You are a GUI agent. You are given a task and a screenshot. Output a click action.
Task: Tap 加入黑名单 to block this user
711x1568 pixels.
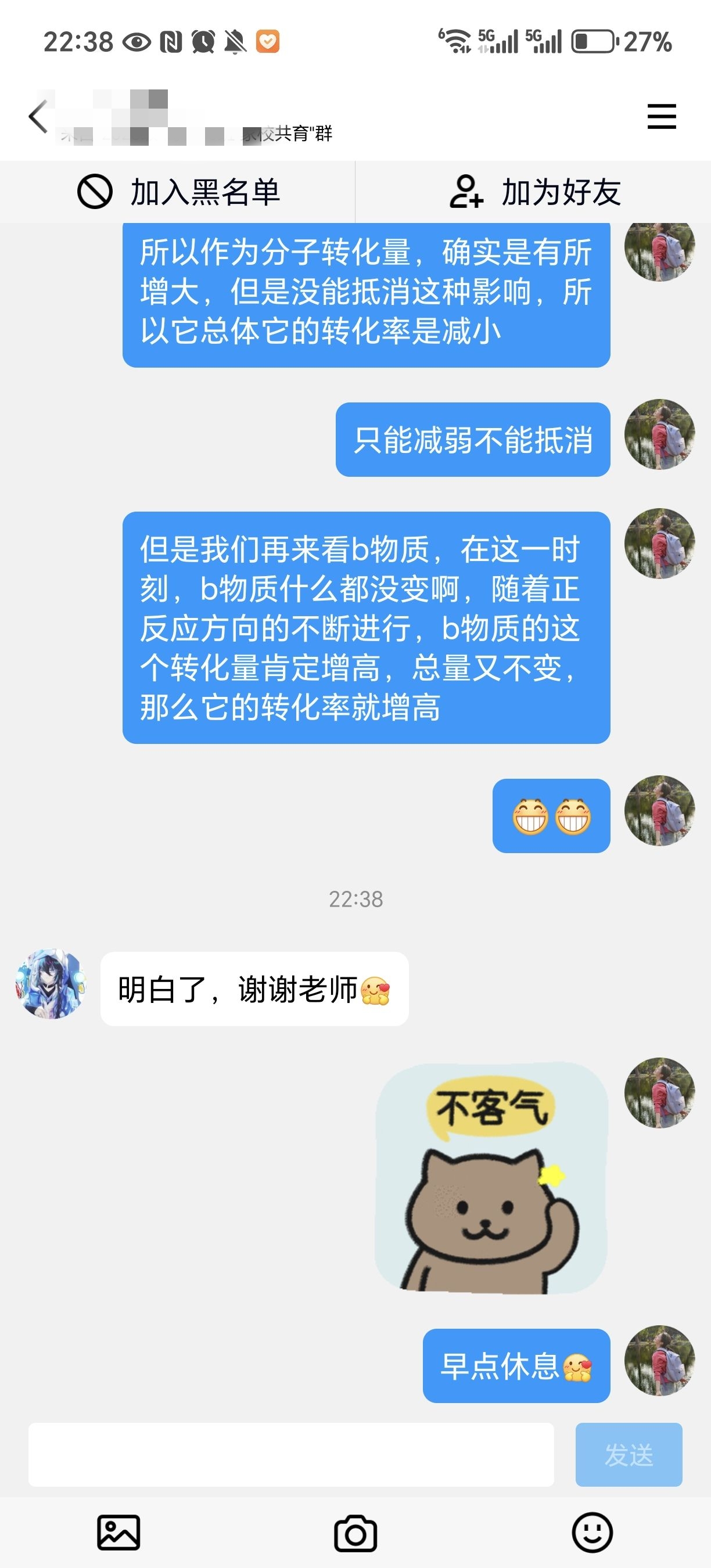178,192
